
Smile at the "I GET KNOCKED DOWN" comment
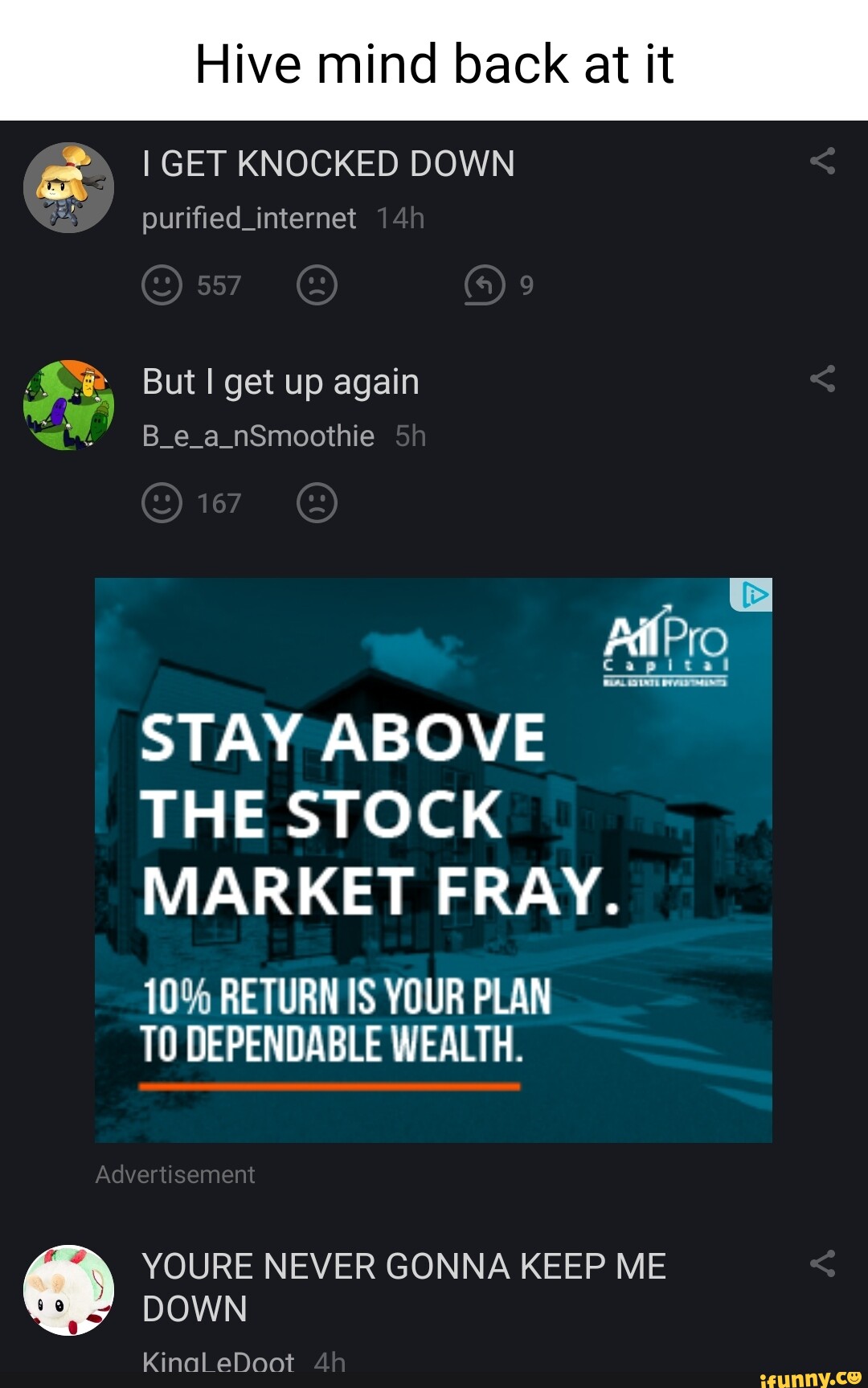coord(162,285)
